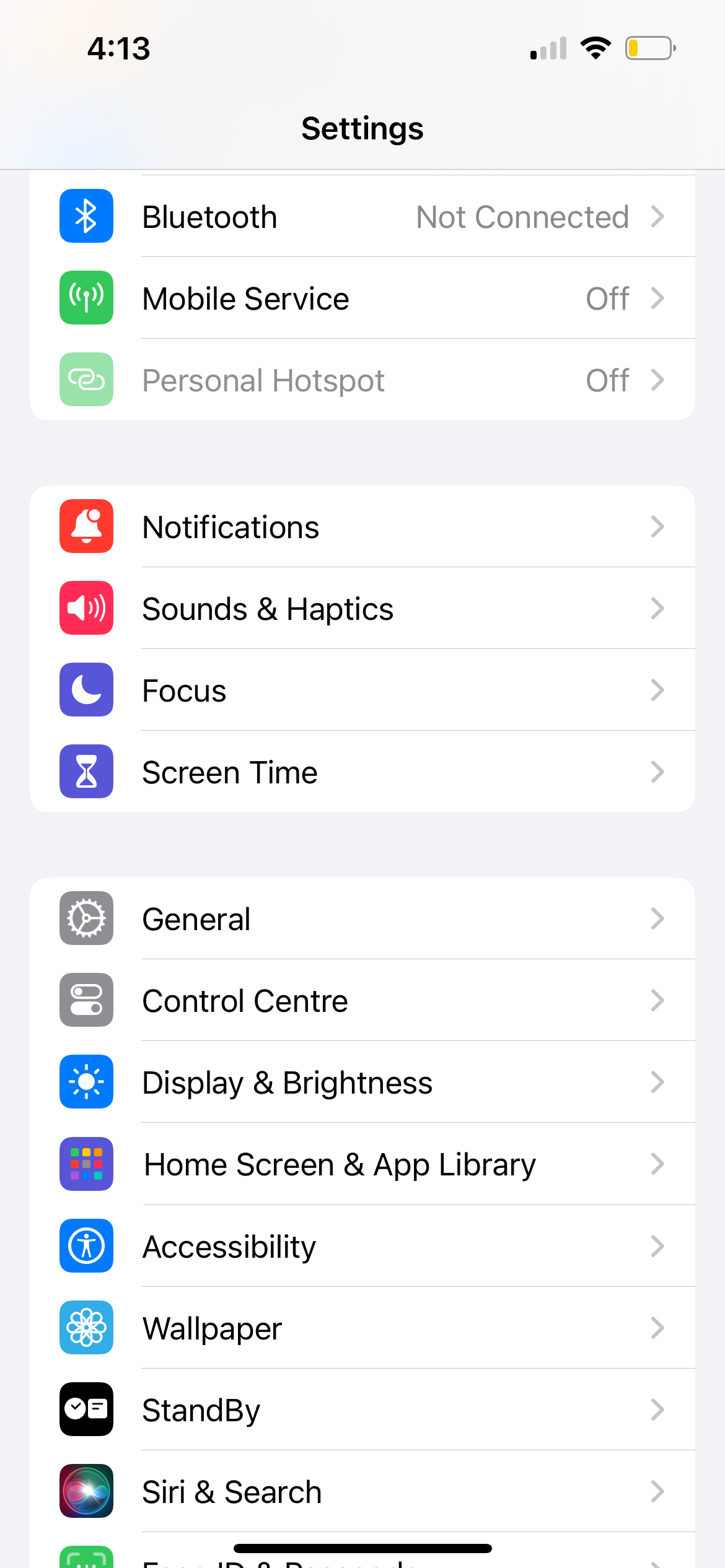Expand the Bluetooth settings via its chevron
Viewport: 725px width, 1568px height.
pos(658,216)
